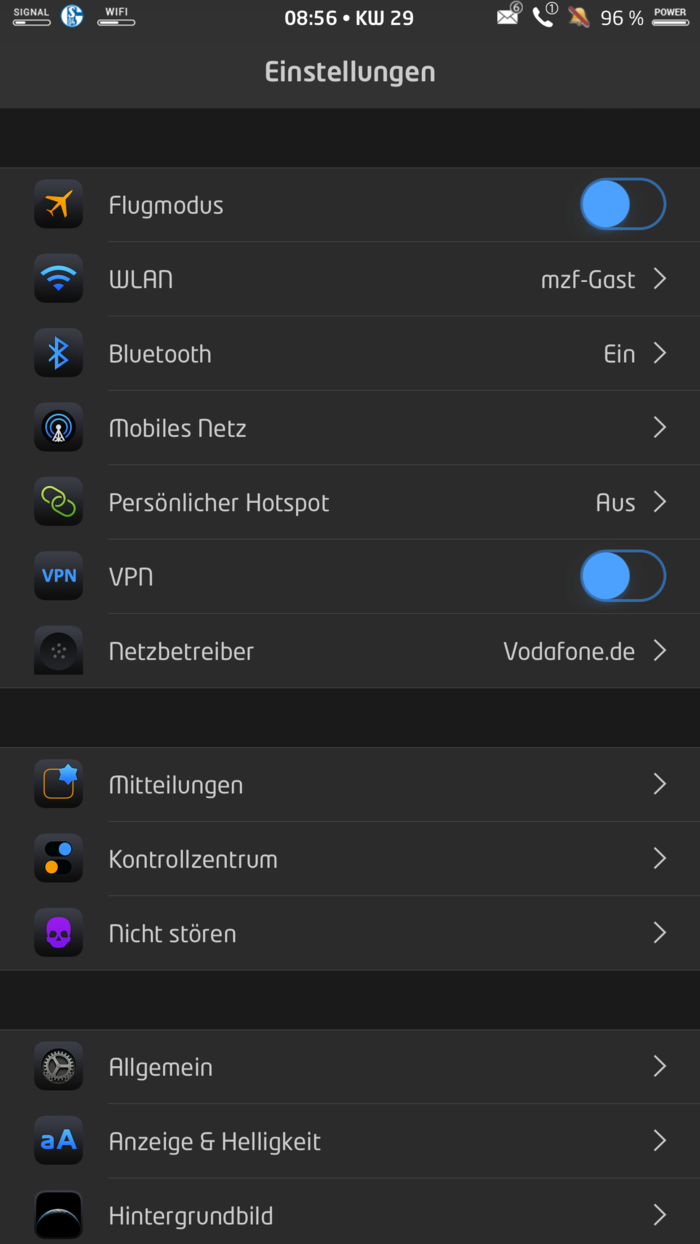This screenshot has height=1244, width=700.
Task: Open Kontrollzentrum settings
Action: pyautogui.click(x=350, y=859)
